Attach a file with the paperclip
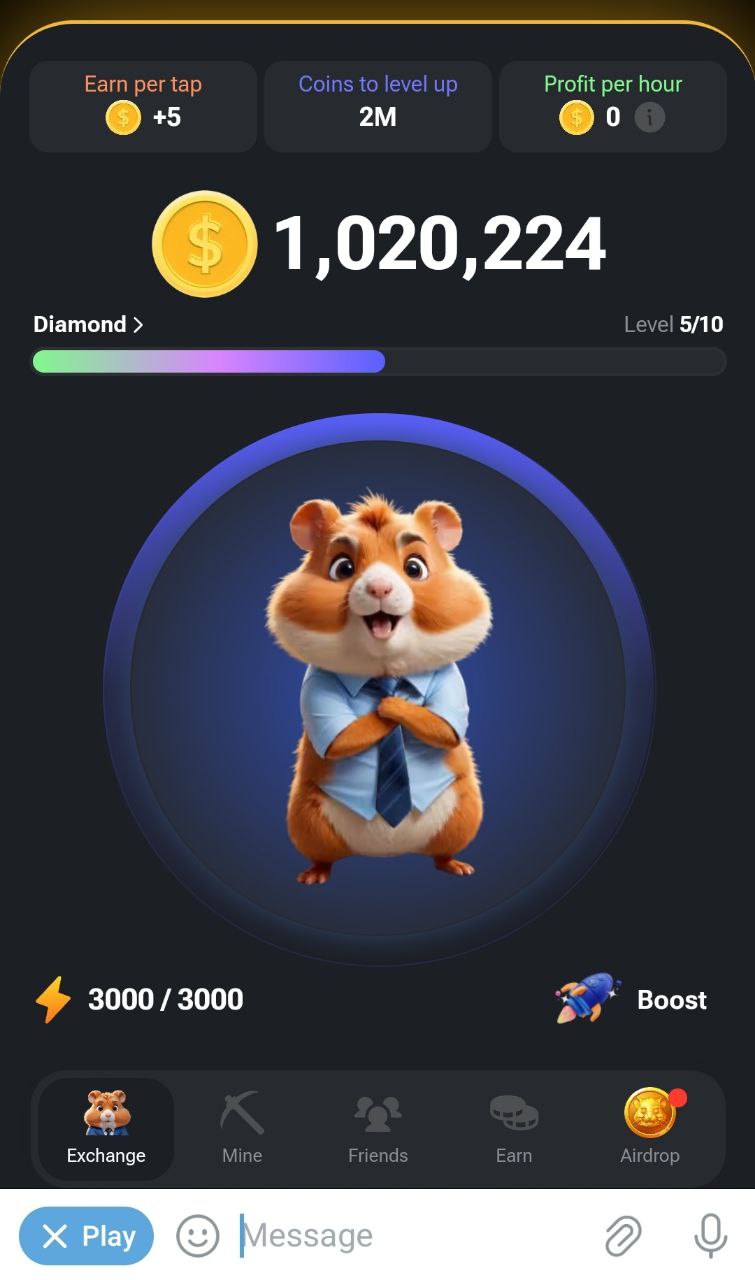The height and width of the screenshot is (1280, 755). pyautogui.click(x=623, y=1236)
